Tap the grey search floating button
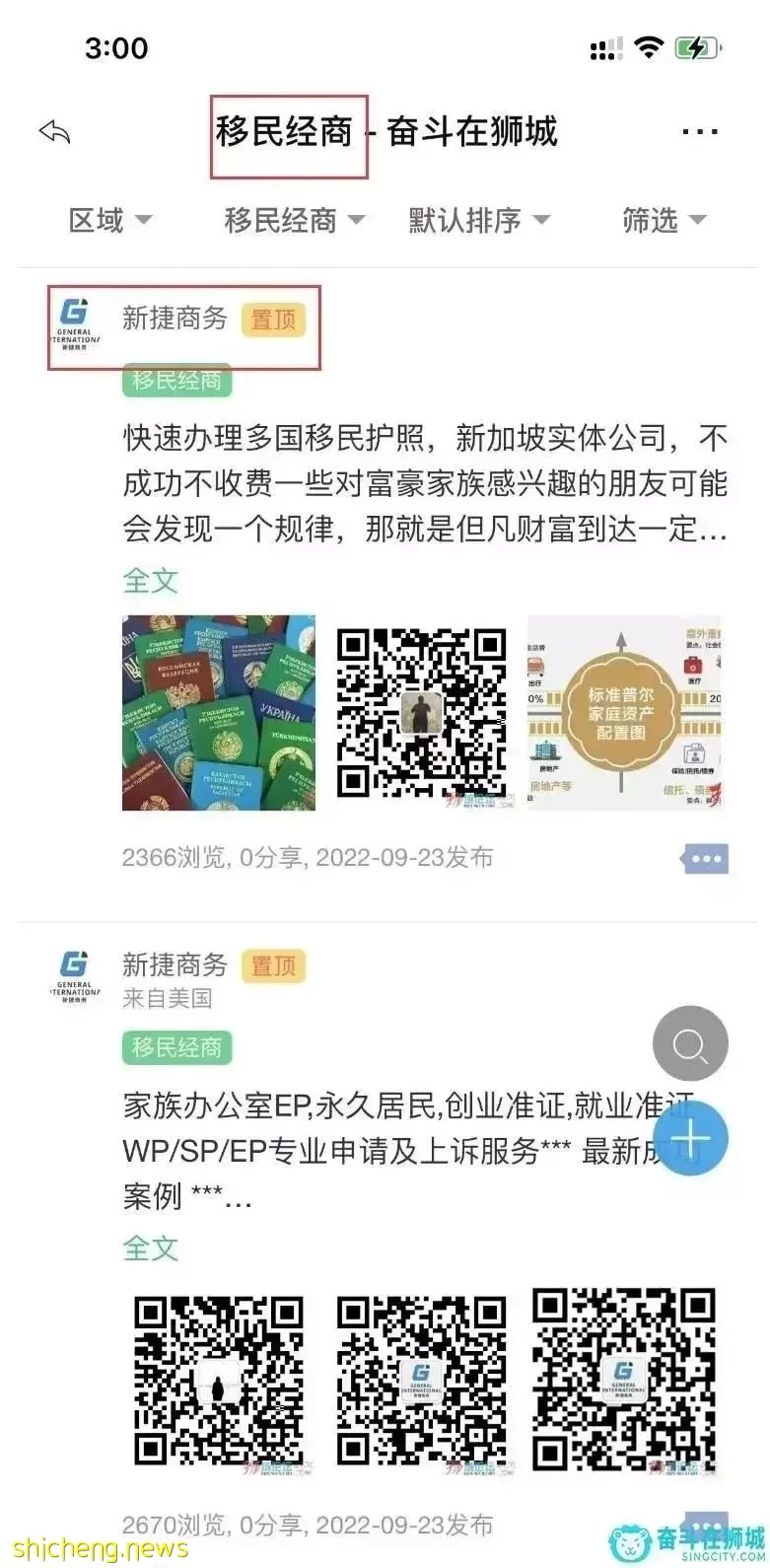Viewport: 770px width, 1568px height. point(690,1043)
